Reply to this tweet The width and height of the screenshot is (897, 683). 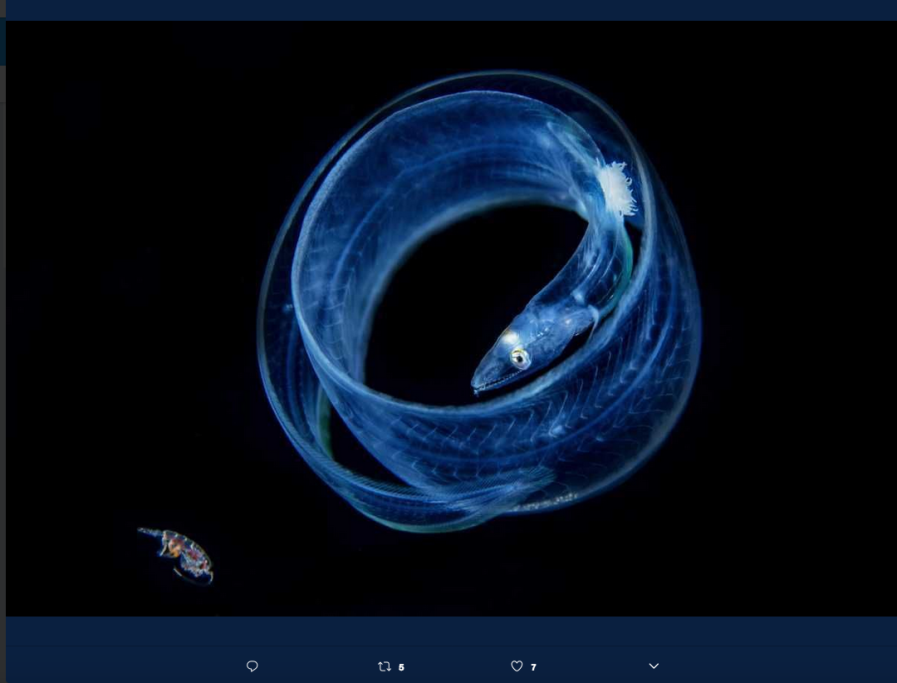pos(252,666)
